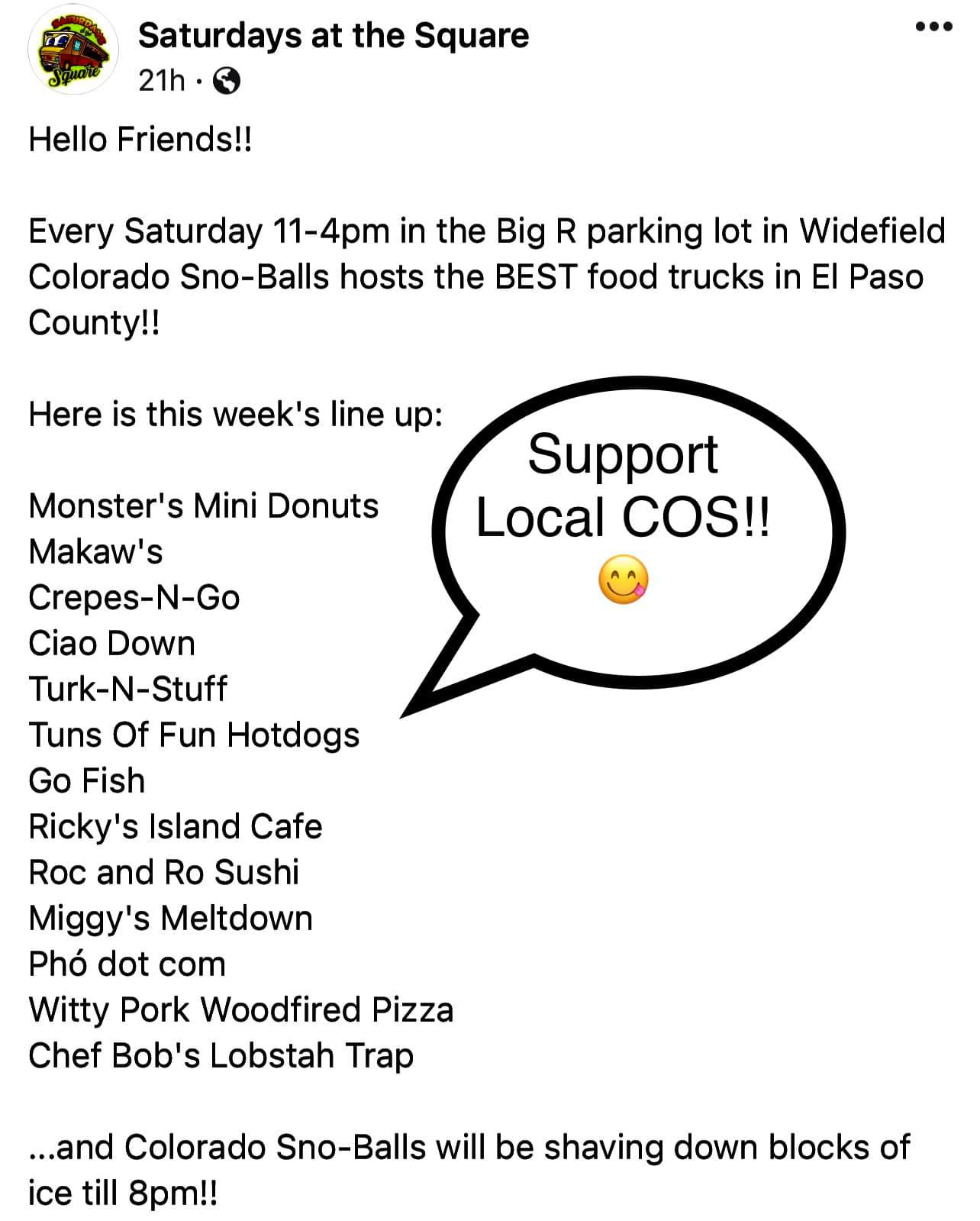Open the Saturdays at the Square page name
This screenshot has height=1221, width=980.
(x=334, y=36)
